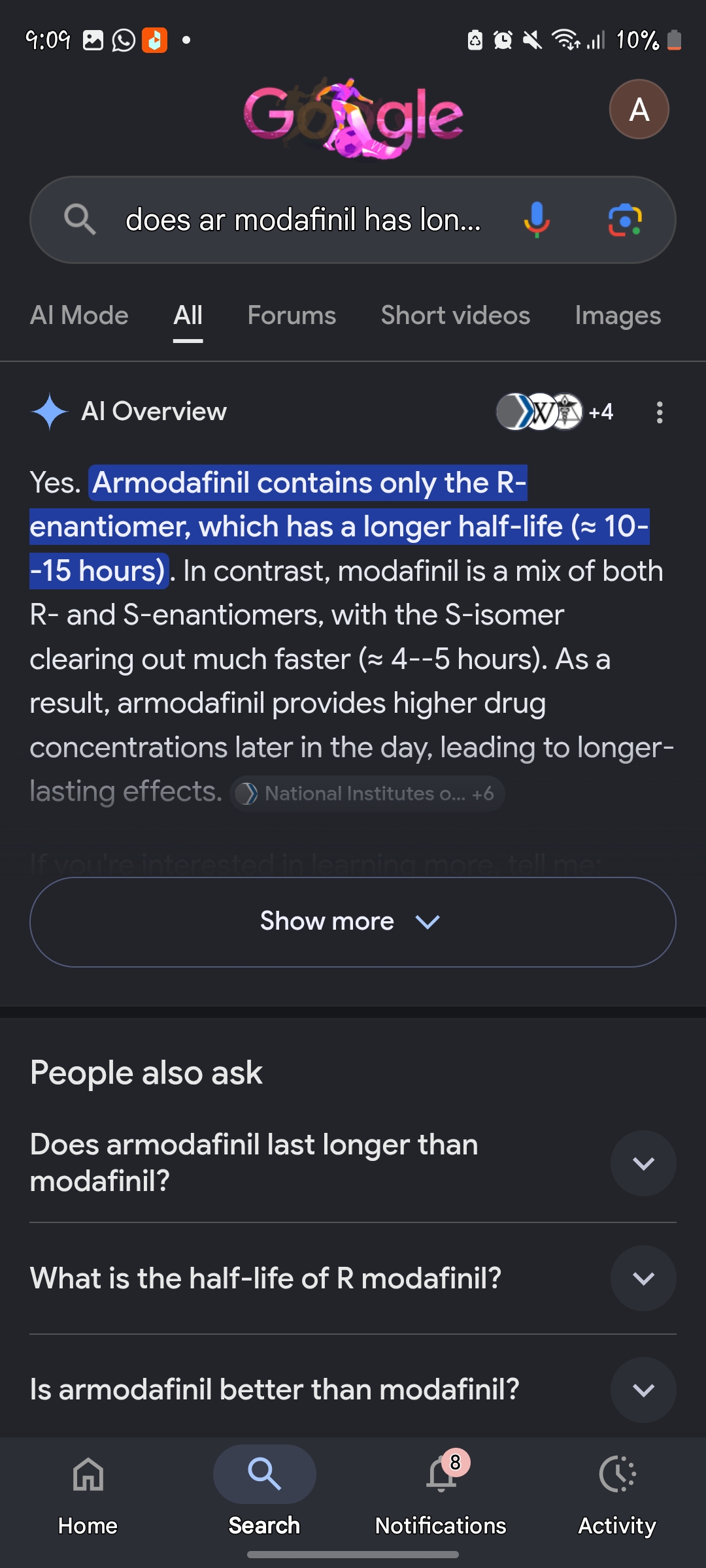Open Google Lens camera search
706x1568 pixels.
click(x=625, y=220)
